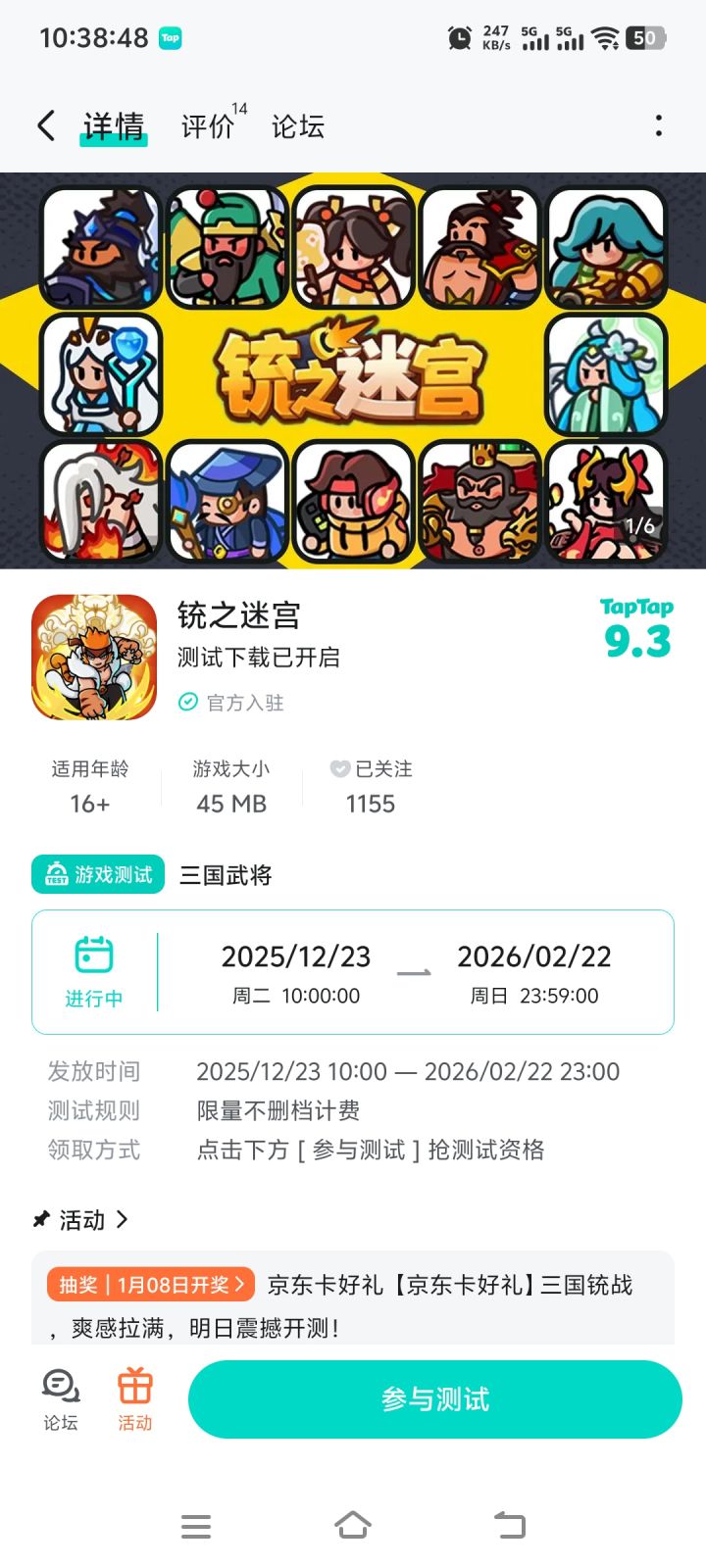Switch to the 论坛 forum tab

coord(297,125)
